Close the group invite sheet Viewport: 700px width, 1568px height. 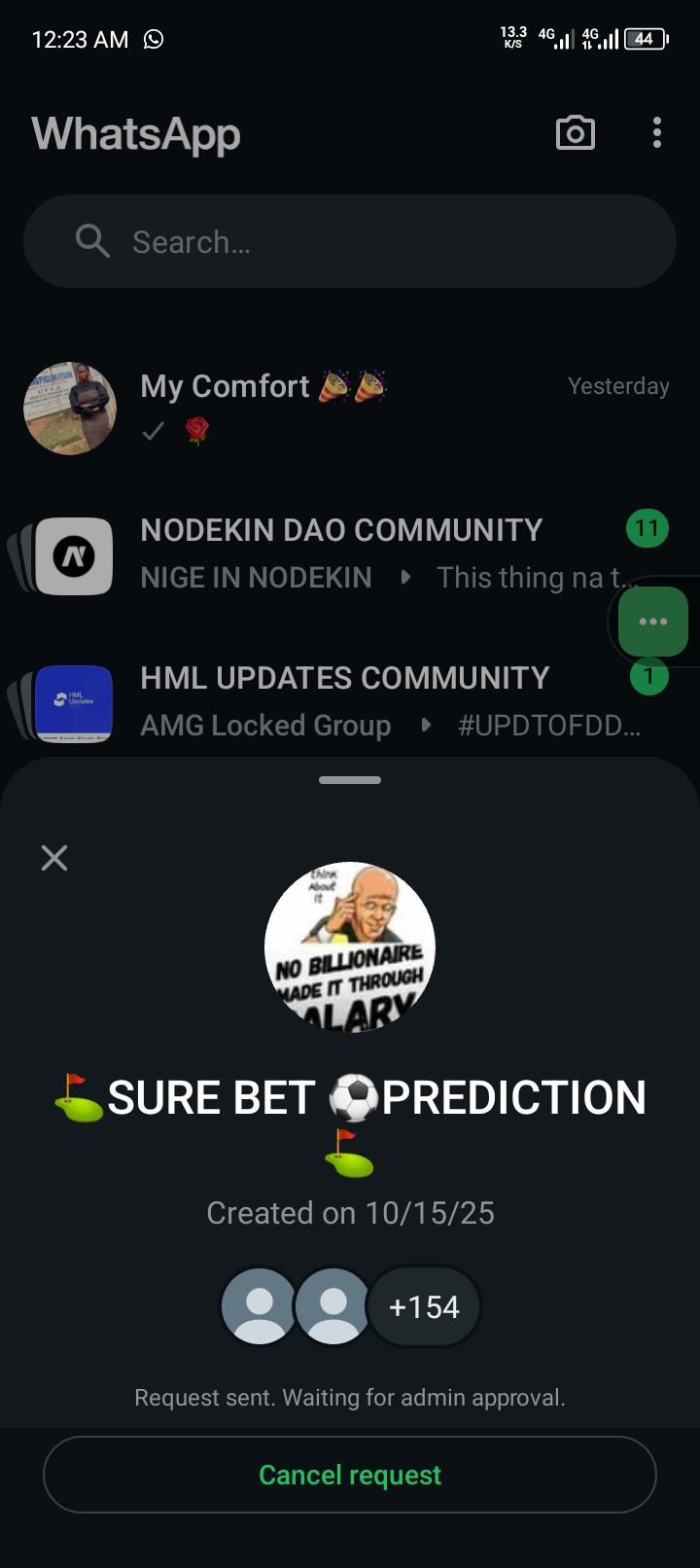click(54, 857)
